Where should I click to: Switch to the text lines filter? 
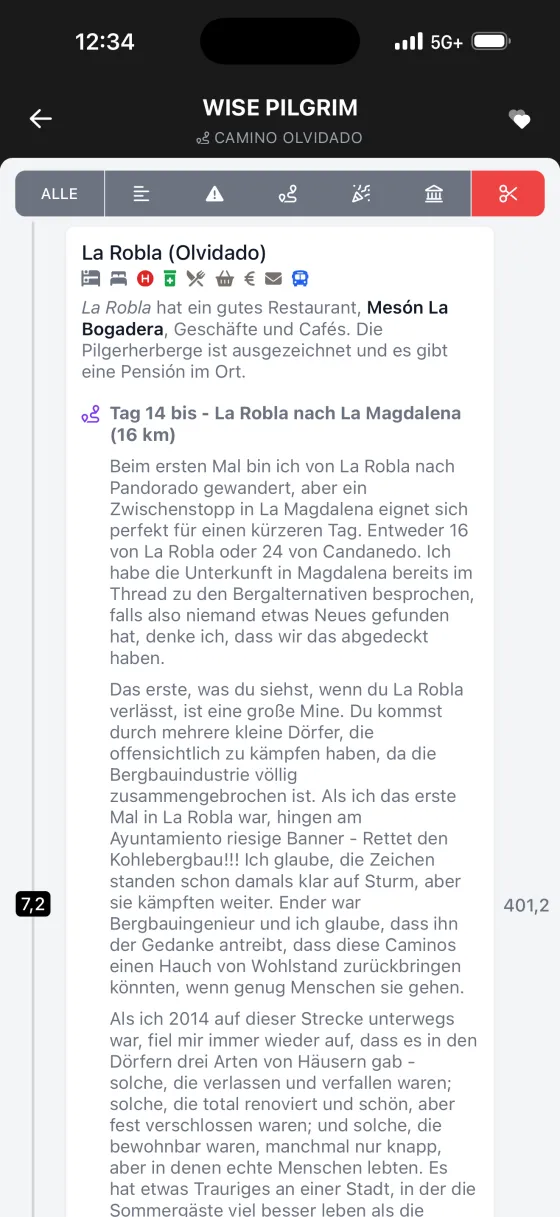point(141,194)
